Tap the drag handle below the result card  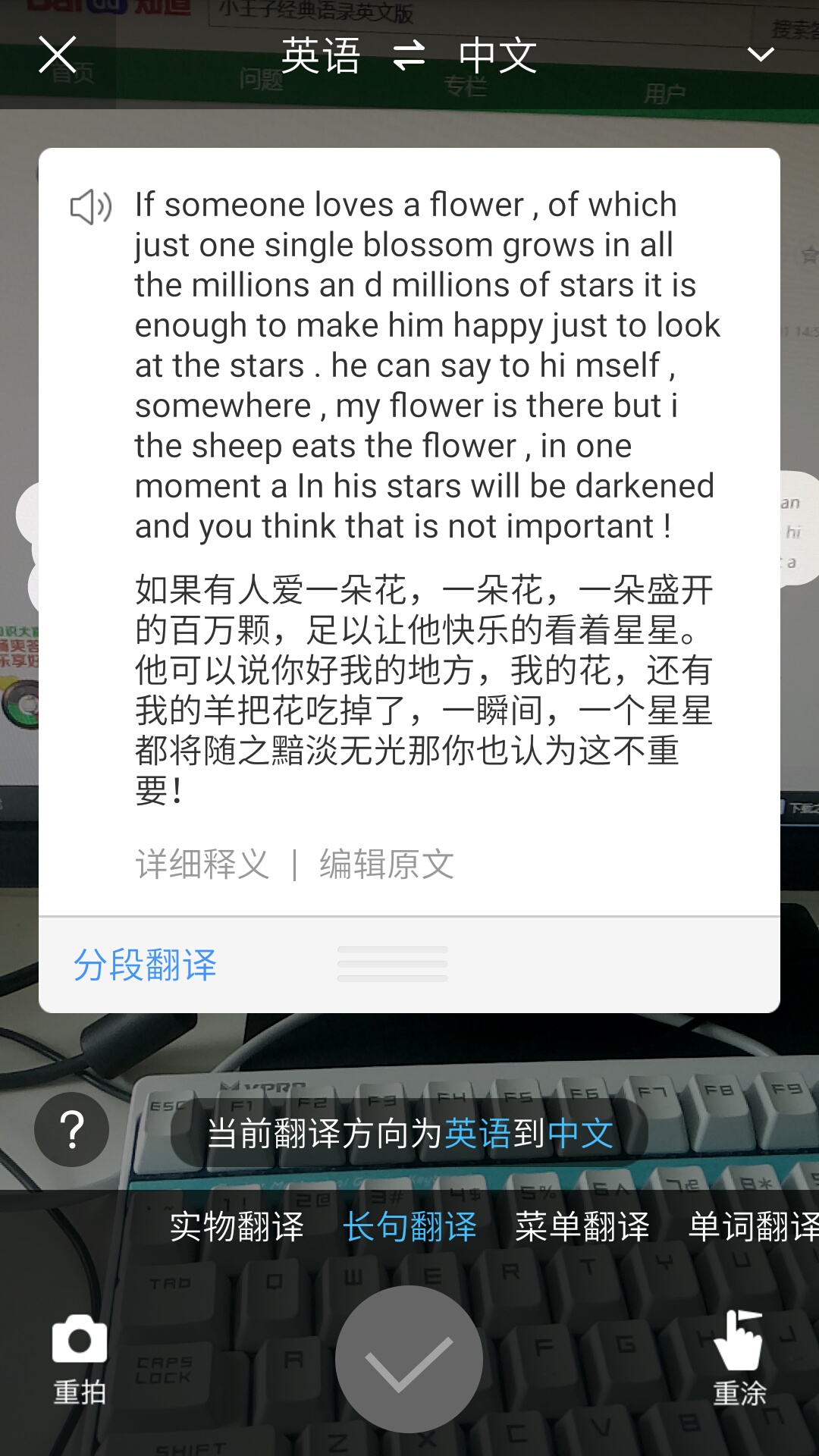coord(392,964)
